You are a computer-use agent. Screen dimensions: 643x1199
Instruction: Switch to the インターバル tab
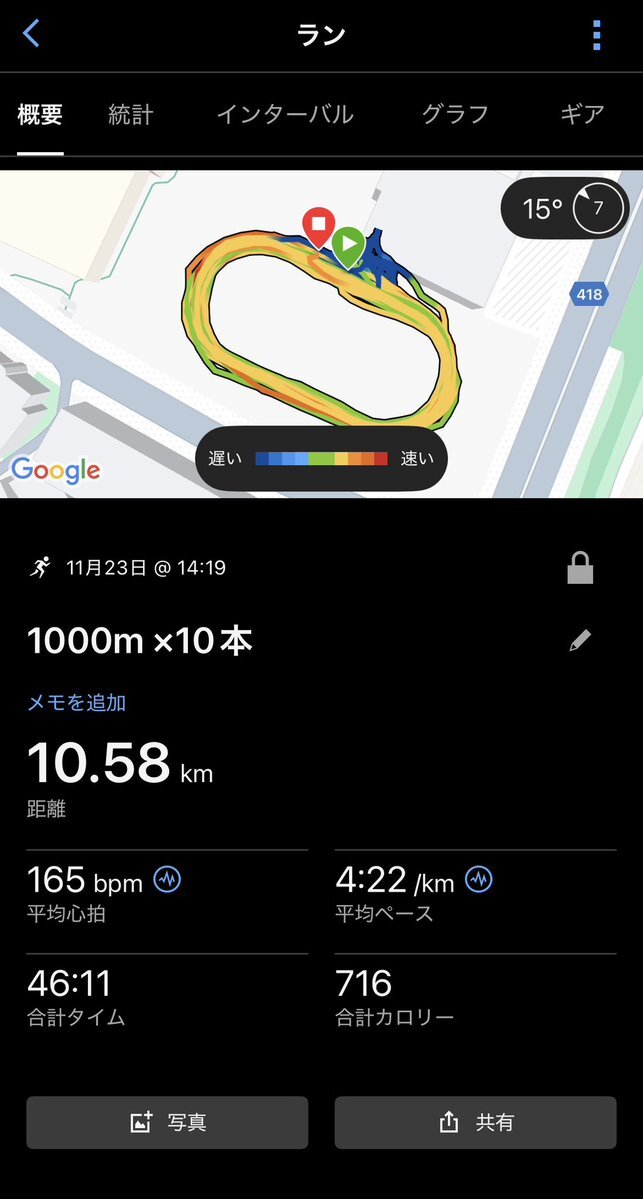[x=285, y=114]
